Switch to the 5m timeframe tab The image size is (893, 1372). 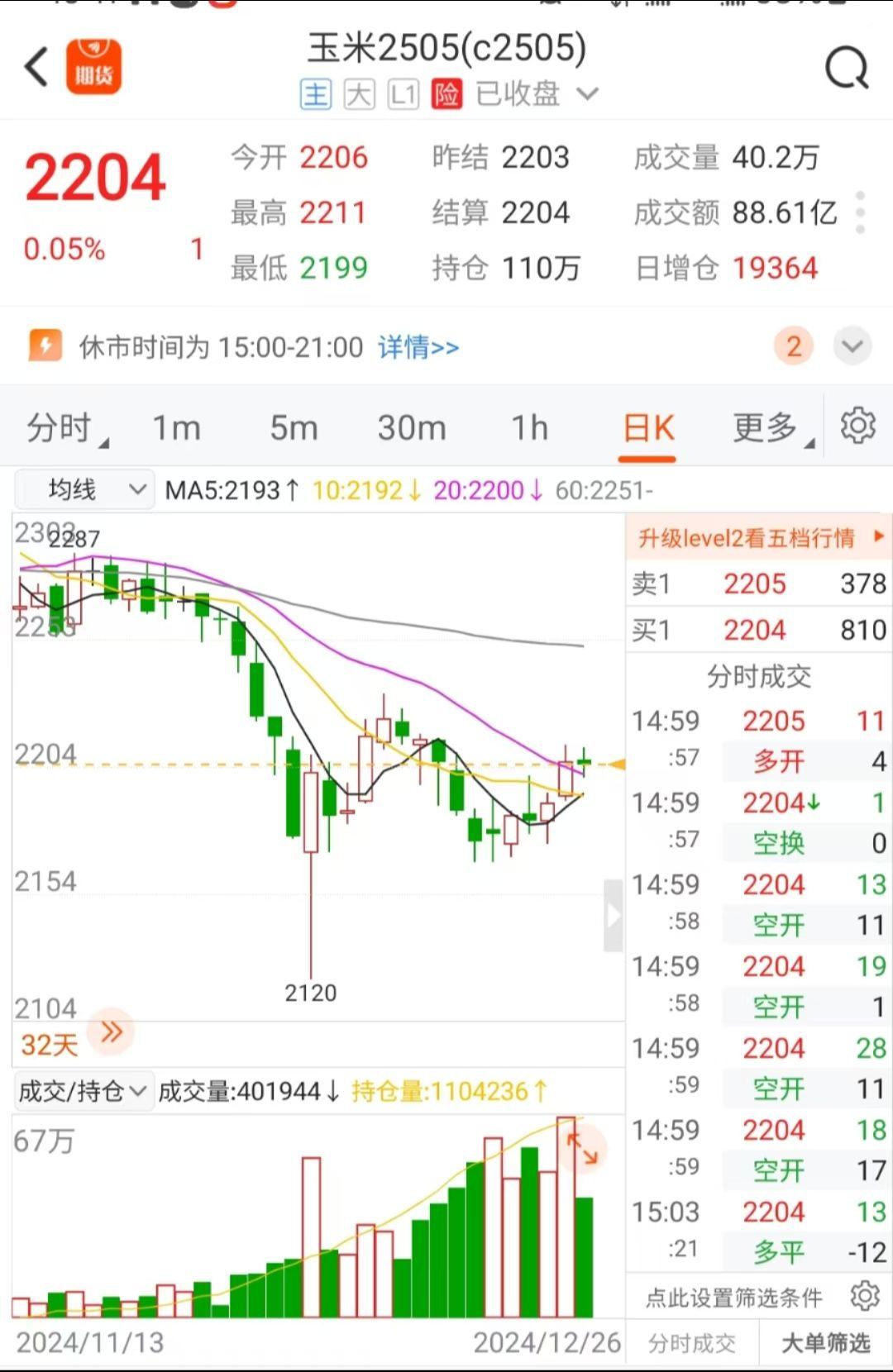click(294, 427)
